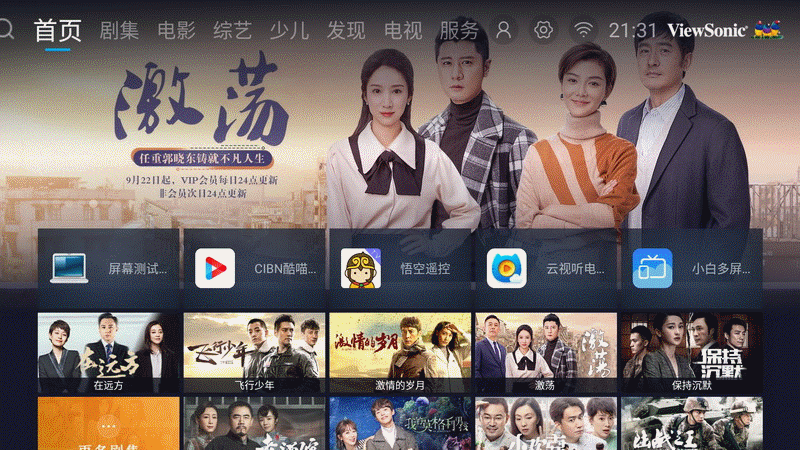Open the user account icon
The height and width of the screenshot is (450, 800).
[504, 30]
